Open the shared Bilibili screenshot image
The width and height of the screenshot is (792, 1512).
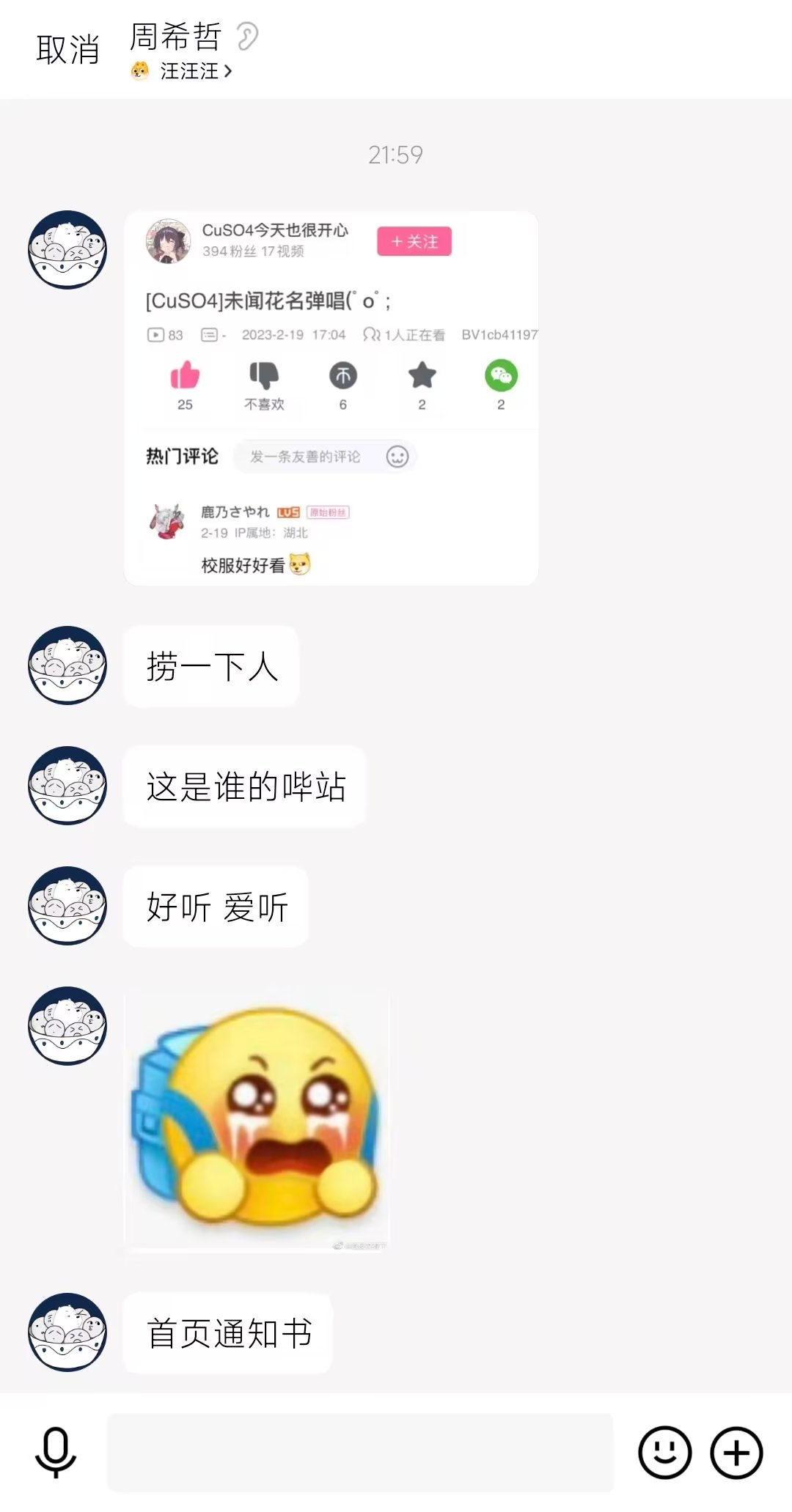[x=331, y=398]
